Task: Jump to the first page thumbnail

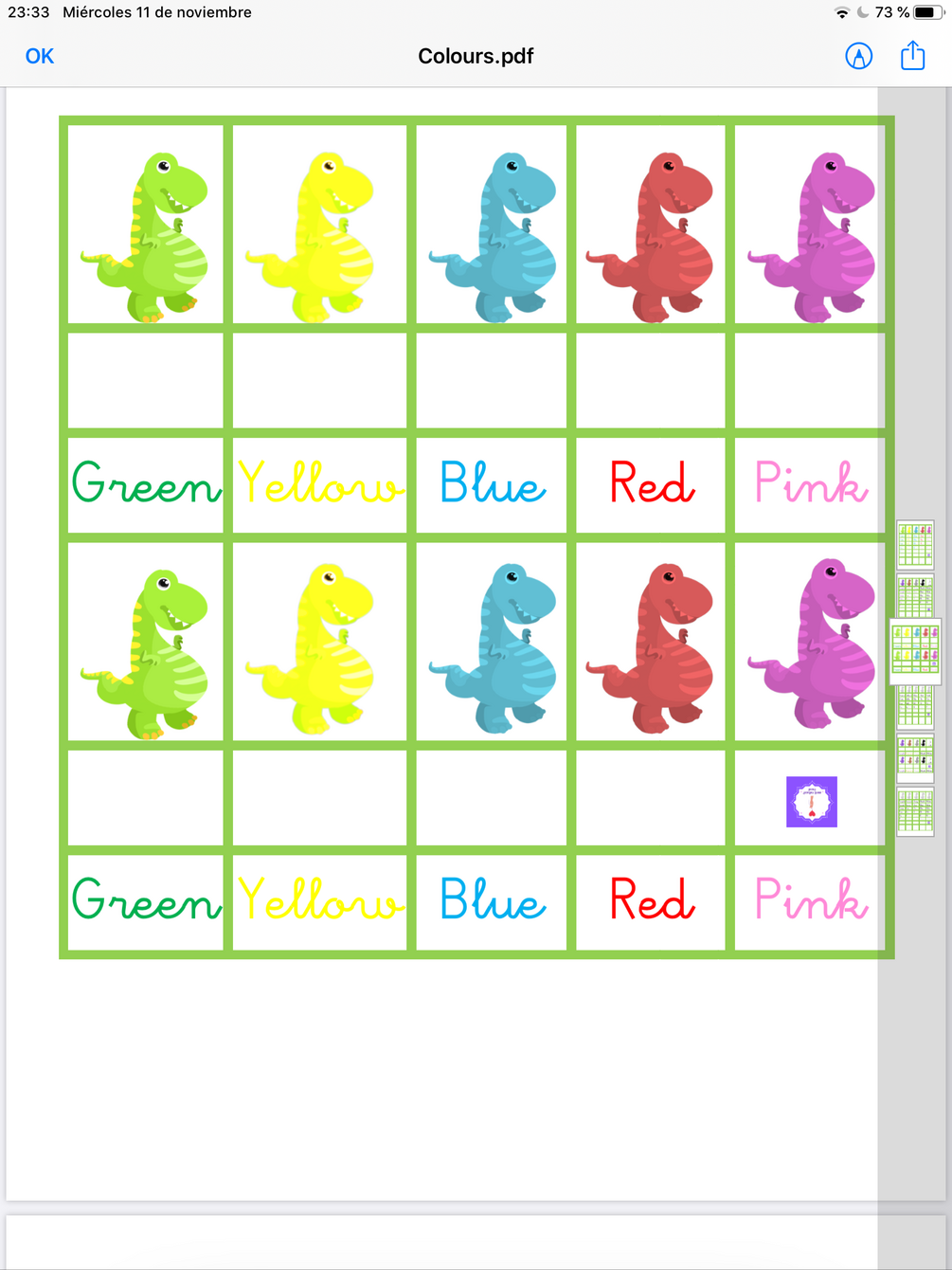Action: pos(915,543)
